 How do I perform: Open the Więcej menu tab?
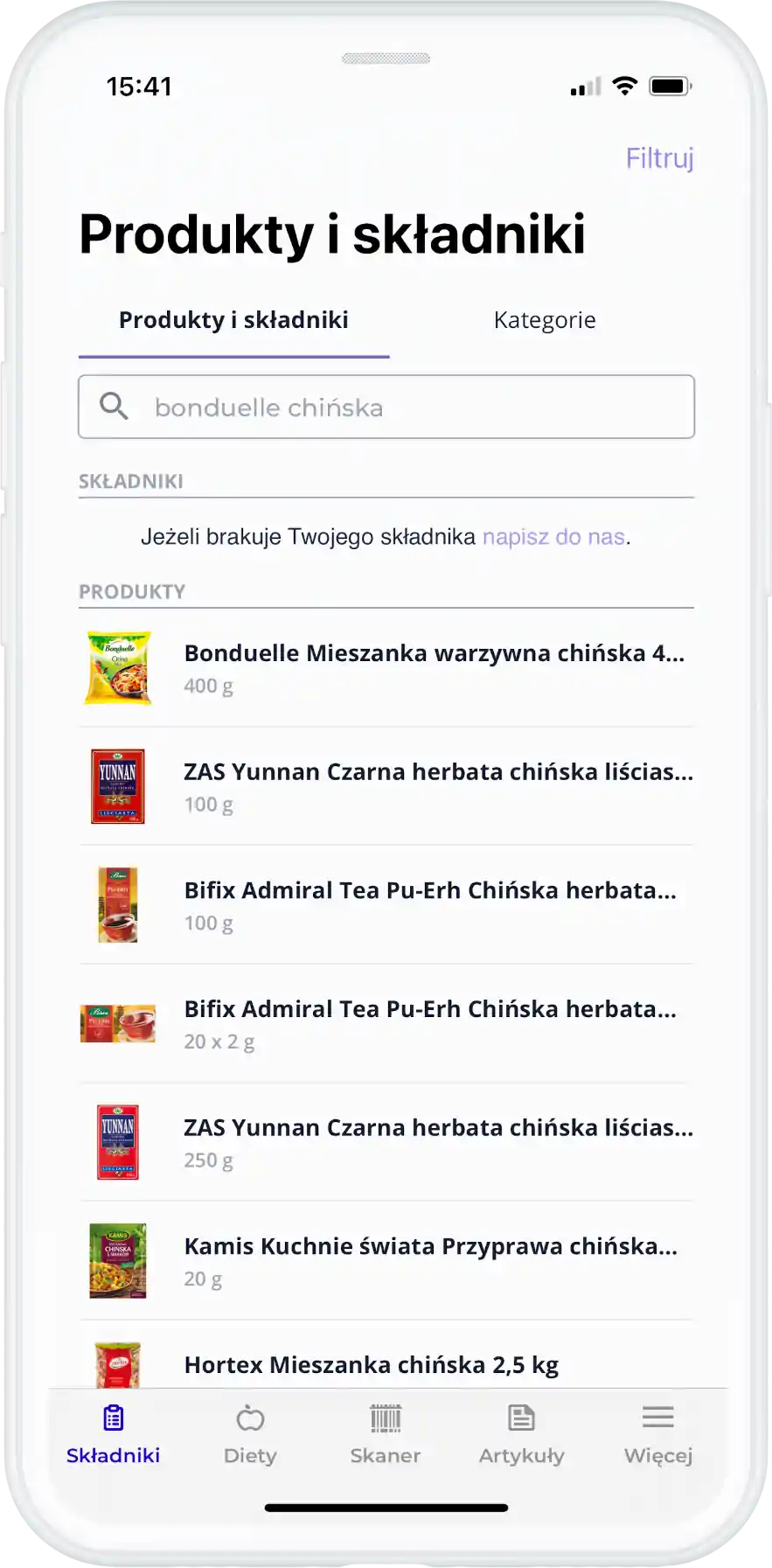pos(657,1434)
